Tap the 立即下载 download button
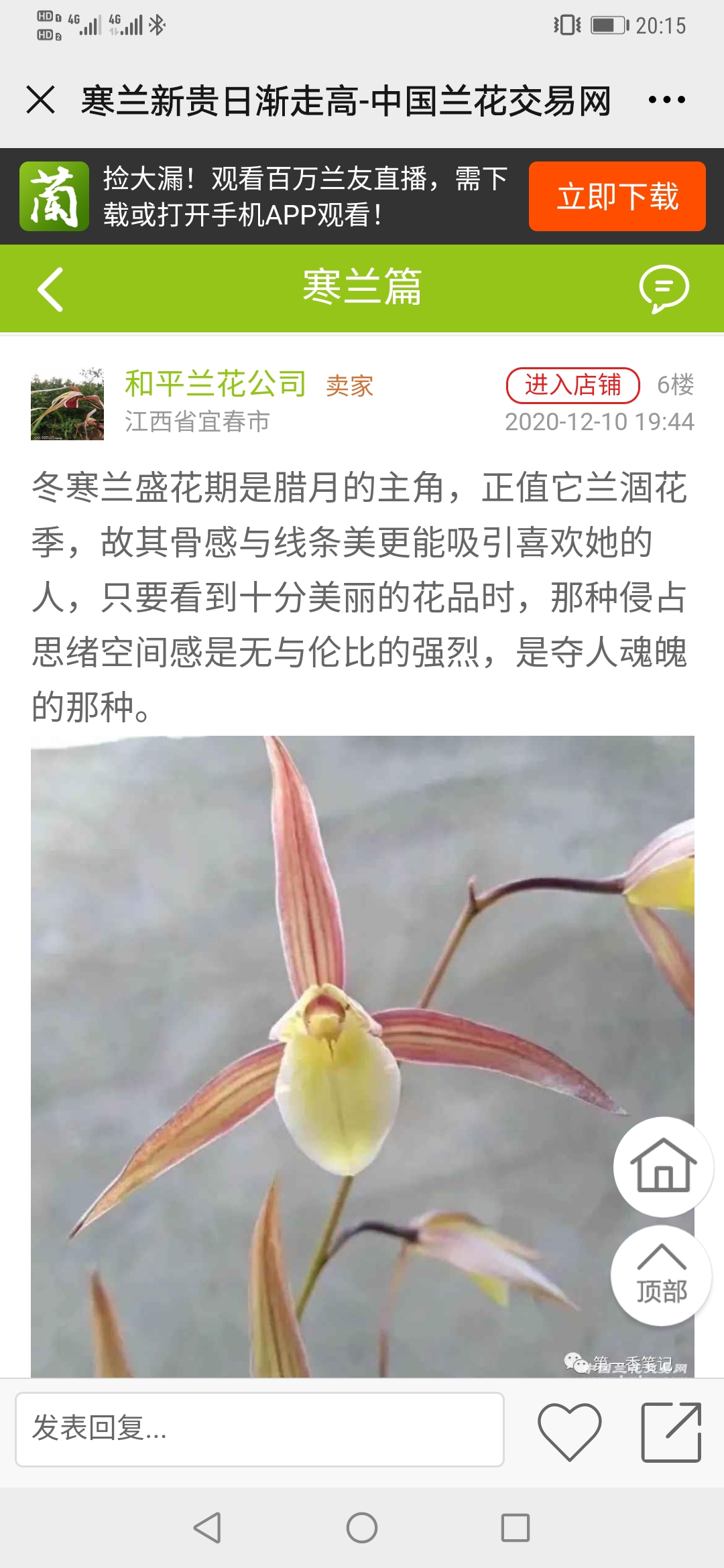724x1568 pixels. click(617, 198)
